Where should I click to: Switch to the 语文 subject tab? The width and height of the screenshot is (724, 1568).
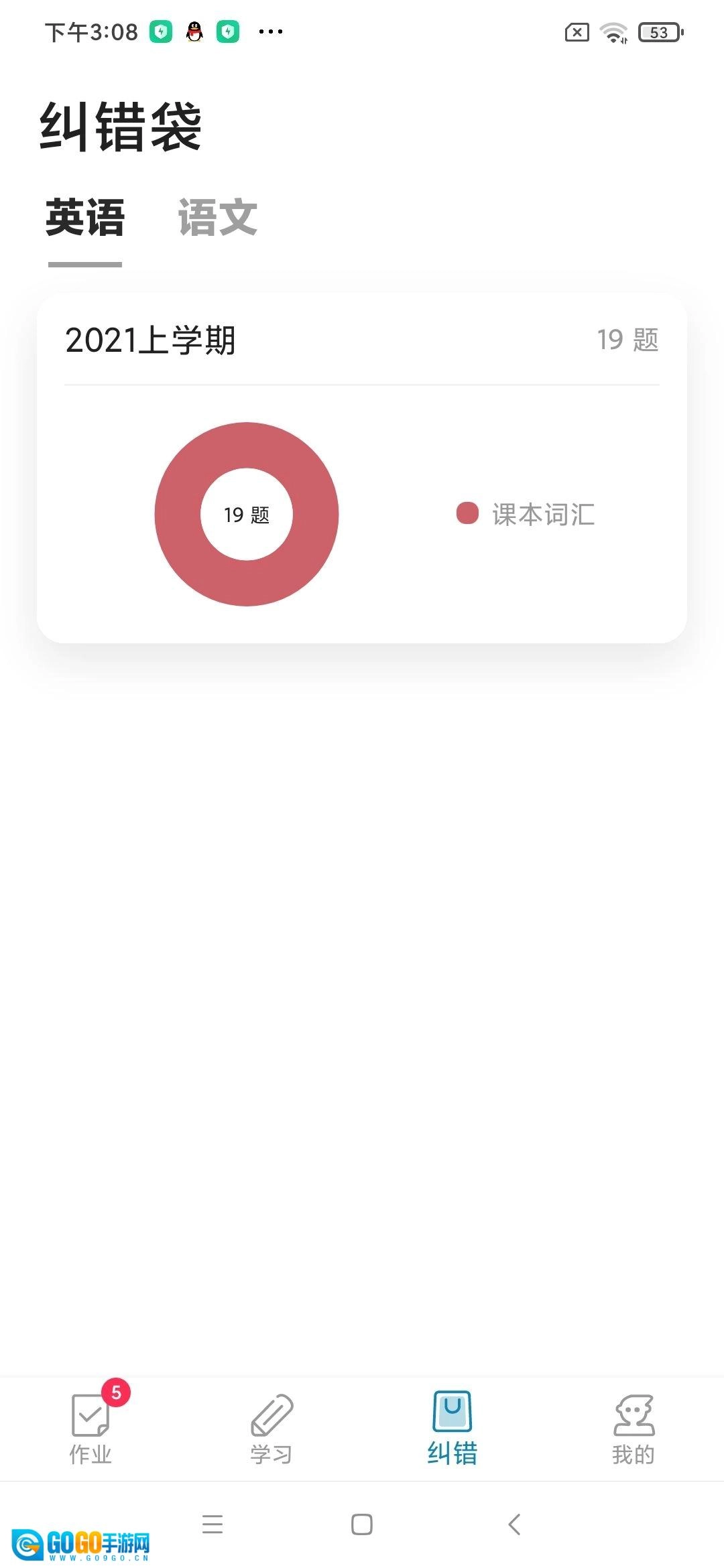tap(217, 214)
